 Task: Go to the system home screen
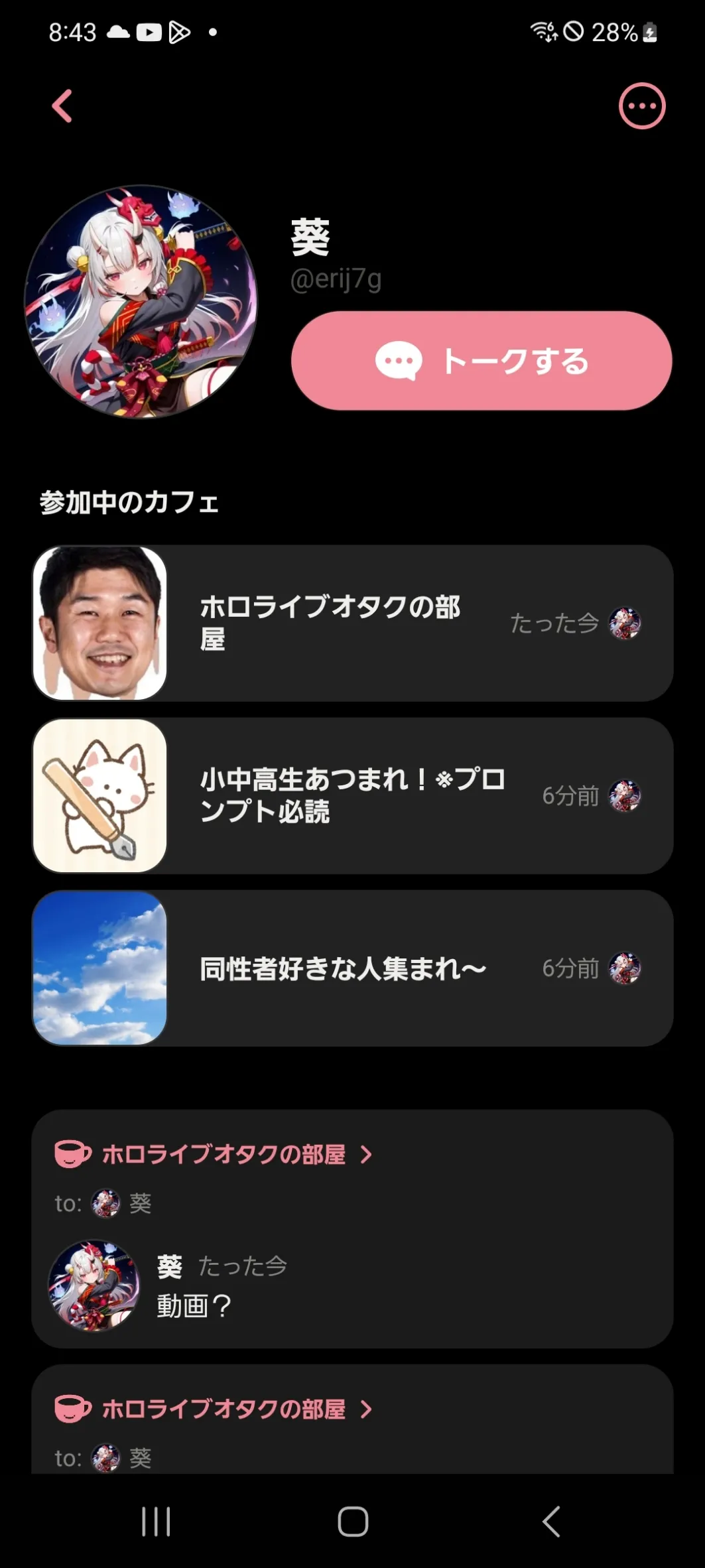click(353, 1521)
